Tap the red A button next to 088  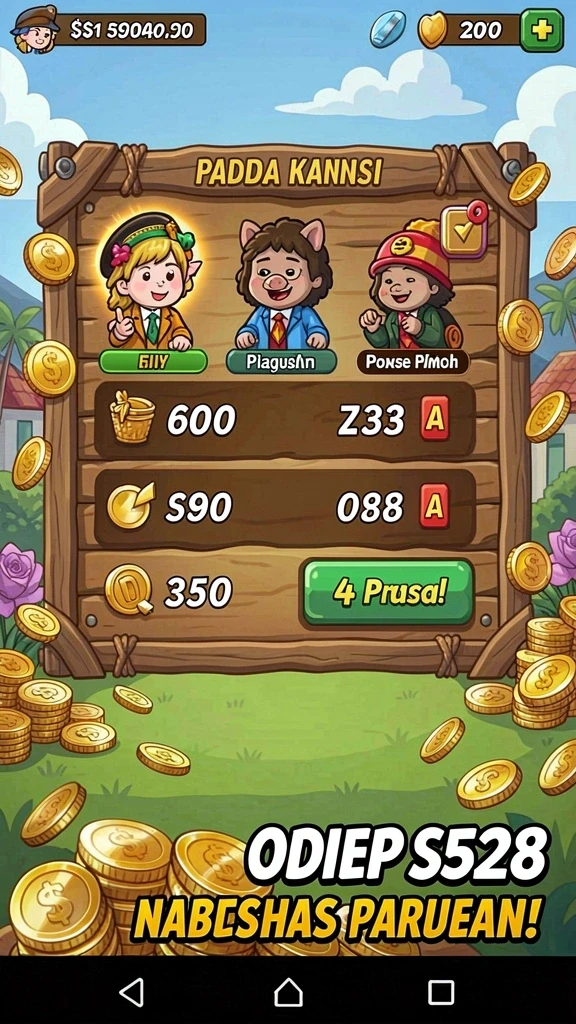pos(435,505)
